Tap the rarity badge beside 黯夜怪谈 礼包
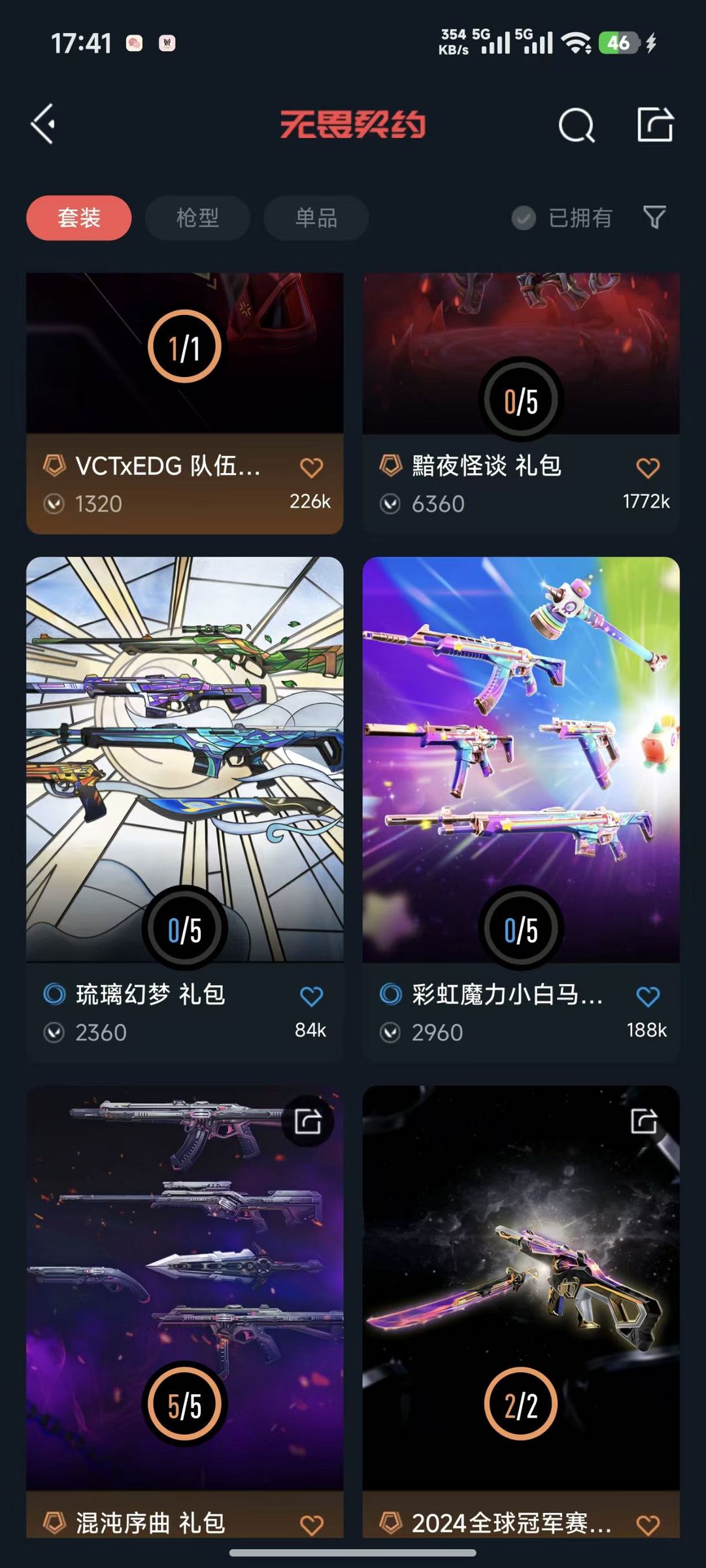Screen dimensions: 706x1568 point(390,465)
